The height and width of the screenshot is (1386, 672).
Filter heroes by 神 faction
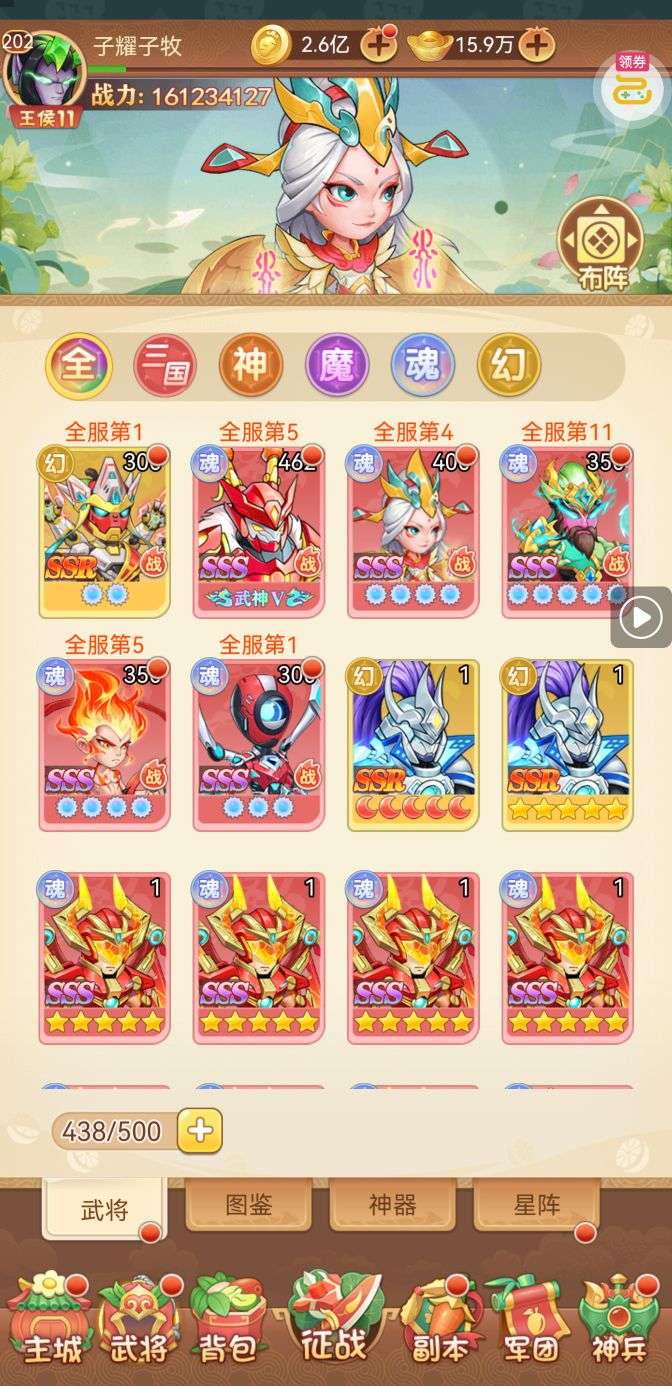[x=251, y=366]
